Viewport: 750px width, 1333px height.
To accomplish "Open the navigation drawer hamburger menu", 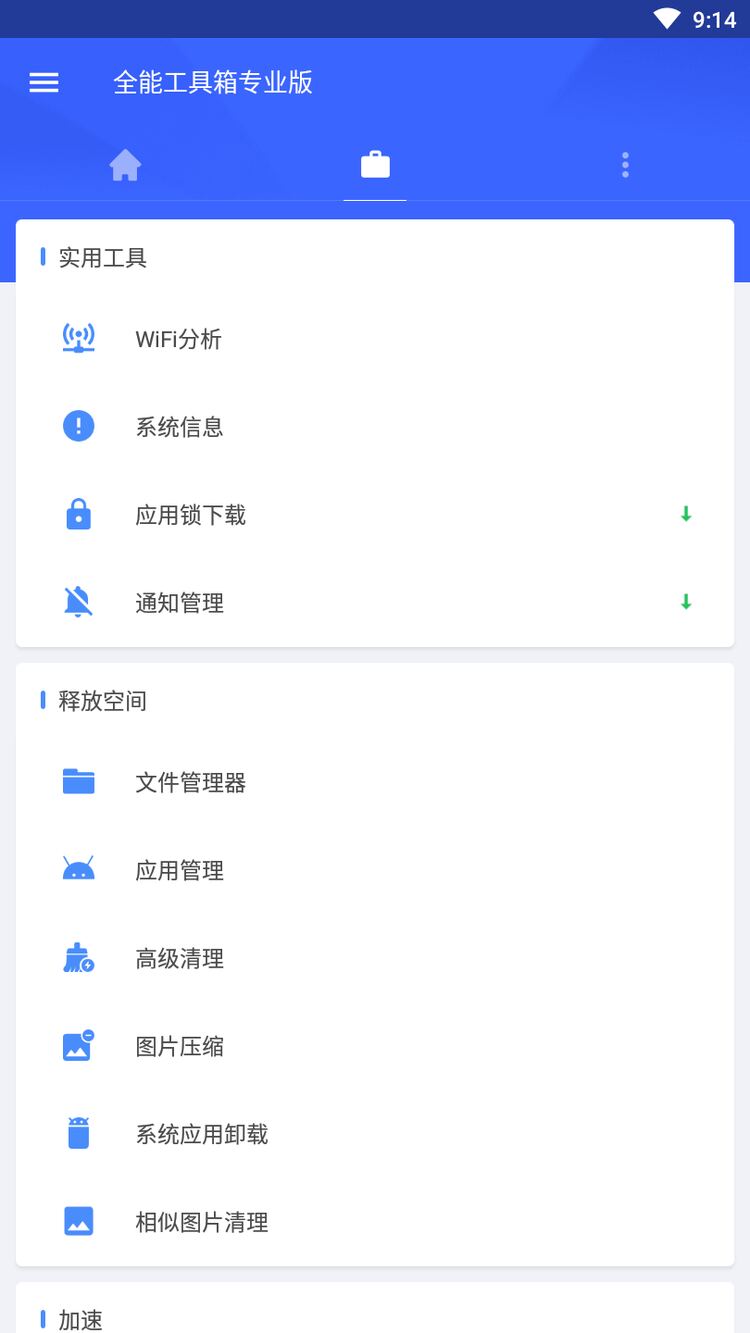I will 44,82.
